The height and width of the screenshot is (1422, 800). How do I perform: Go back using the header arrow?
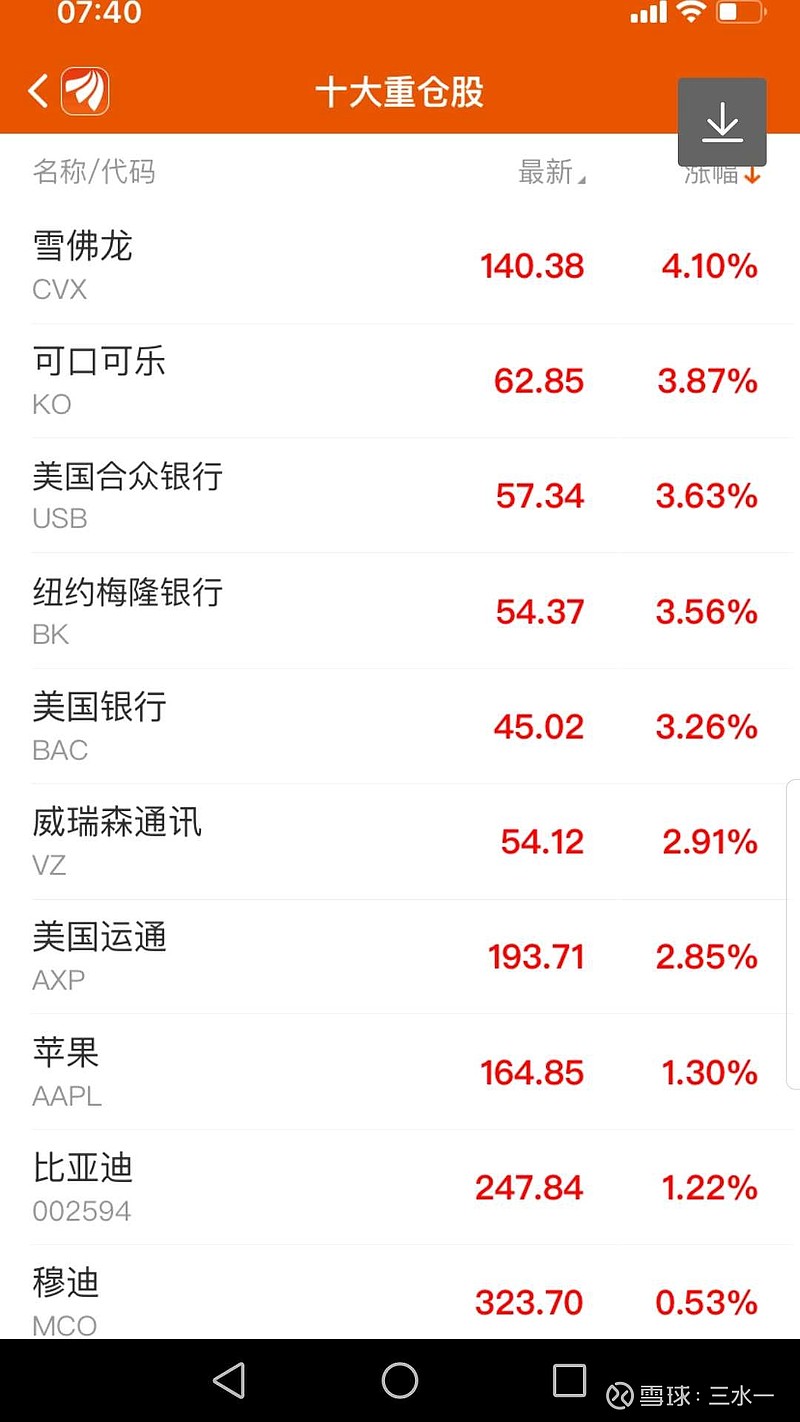(38, 92)
